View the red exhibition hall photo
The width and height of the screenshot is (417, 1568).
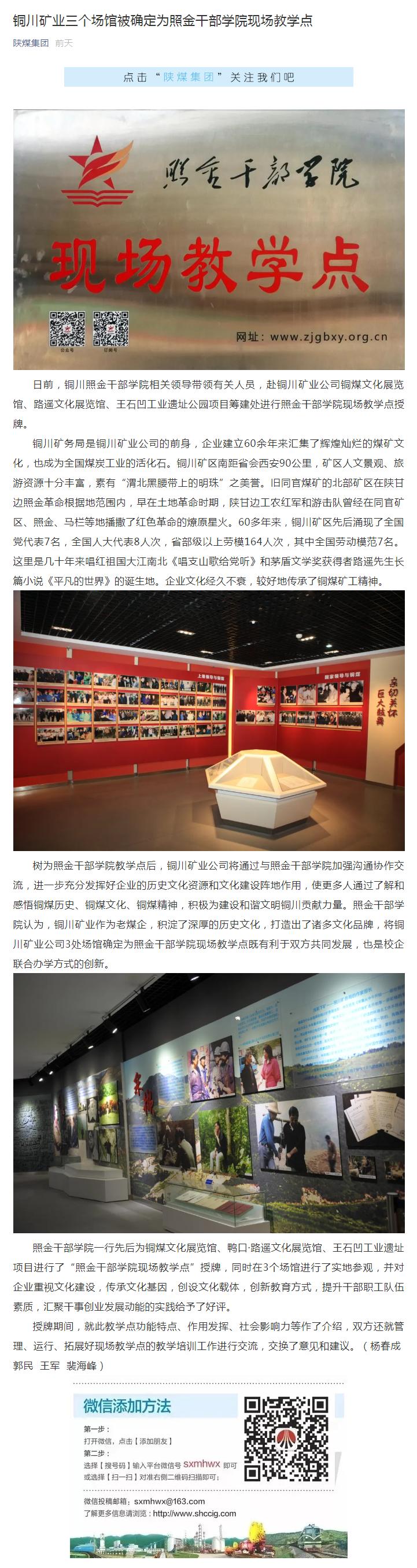coord(209,720)
